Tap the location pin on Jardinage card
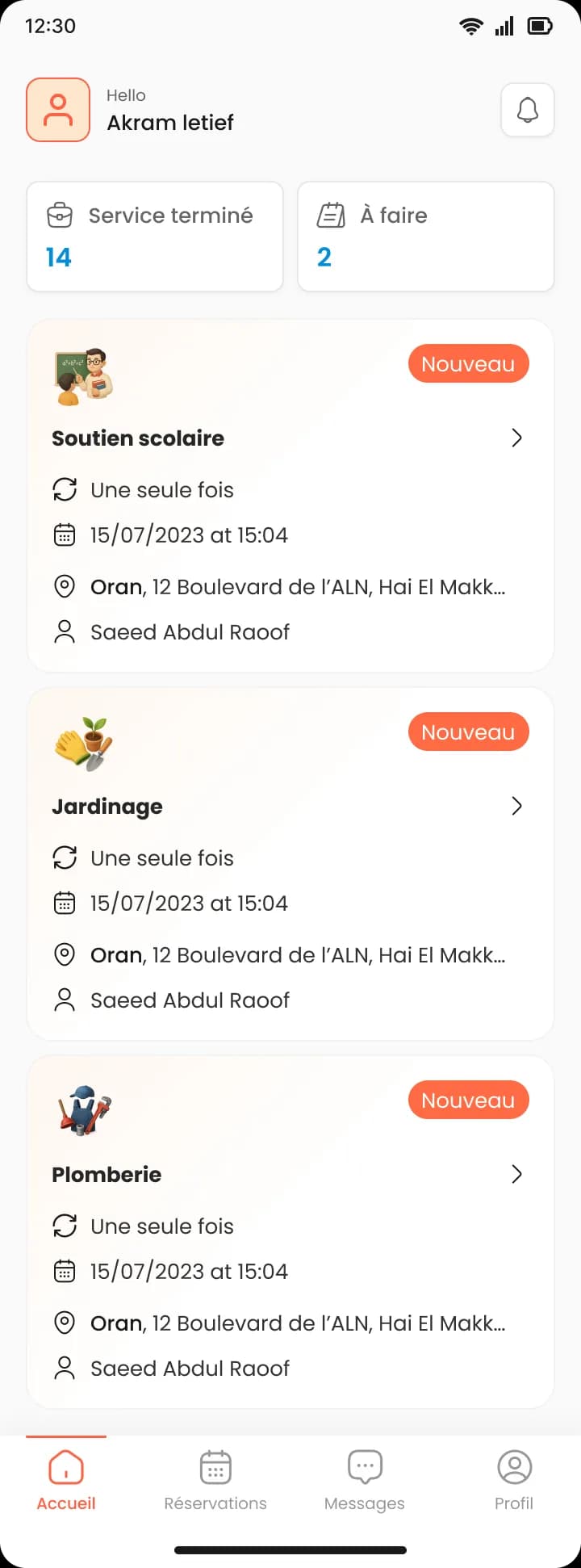This screenshot has height=1568, width=581. click(x=65, y=954)
